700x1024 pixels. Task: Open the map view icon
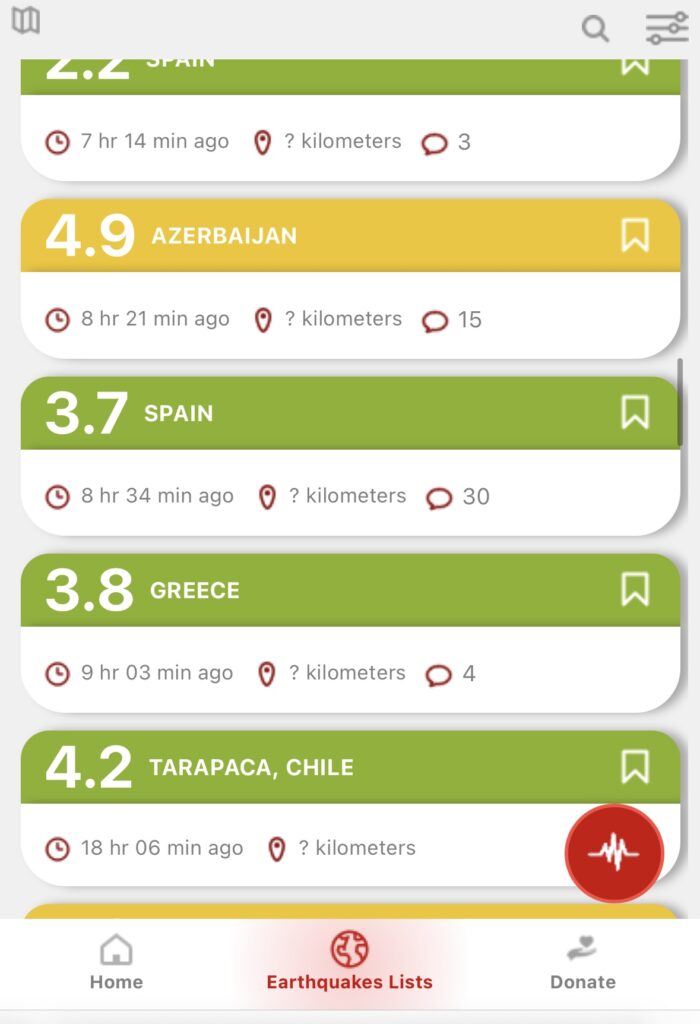[x=26, y=20]
